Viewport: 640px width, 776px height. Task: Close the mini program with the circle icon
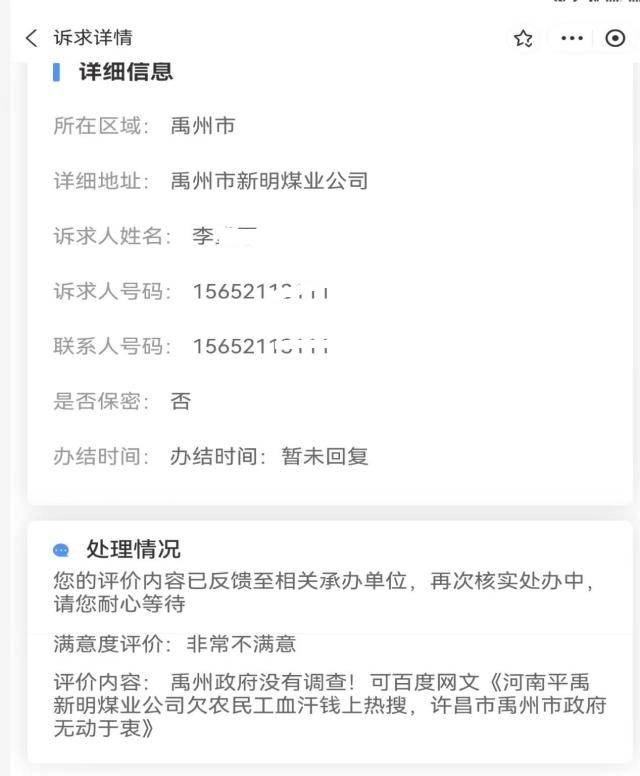pos(615,38)
